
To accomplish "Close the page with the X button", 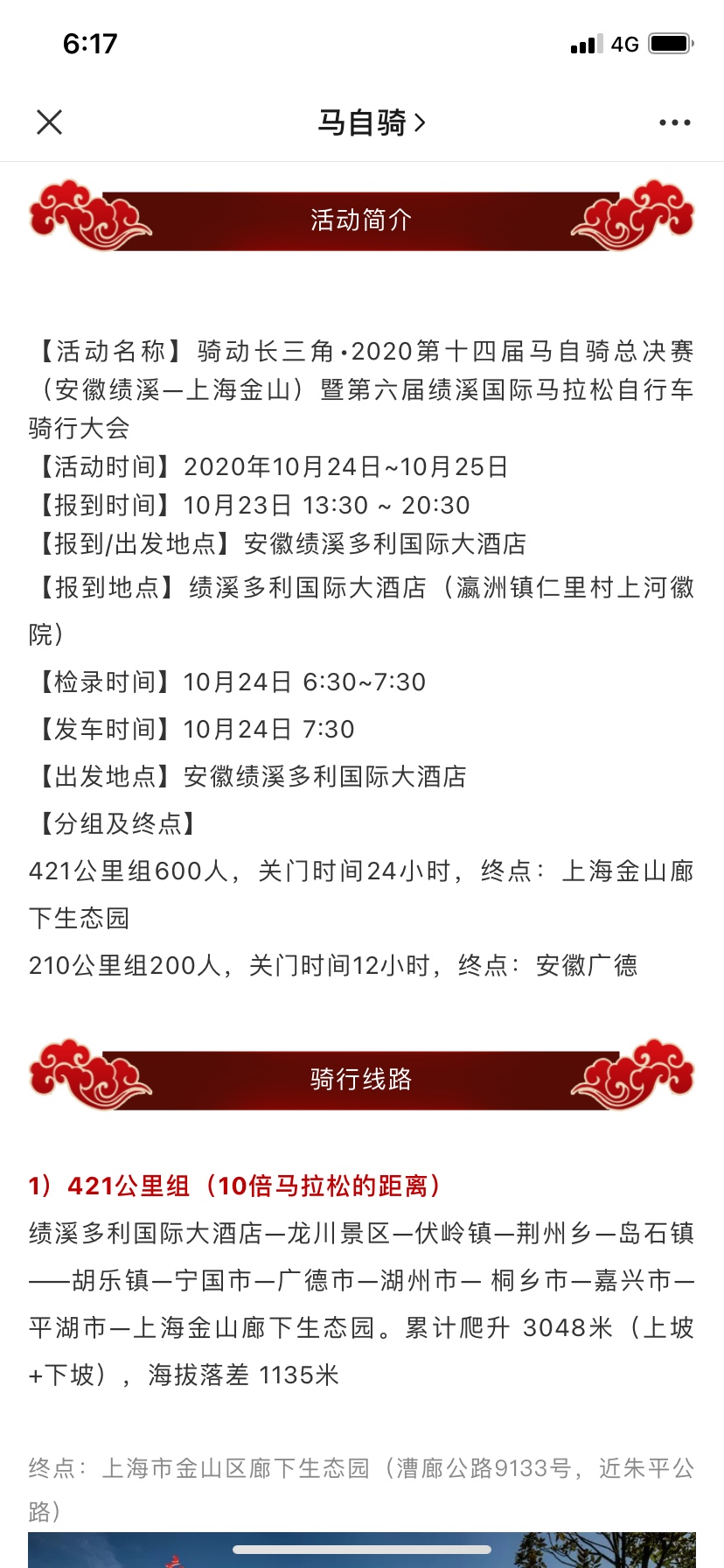I will (x=50, y=122).
